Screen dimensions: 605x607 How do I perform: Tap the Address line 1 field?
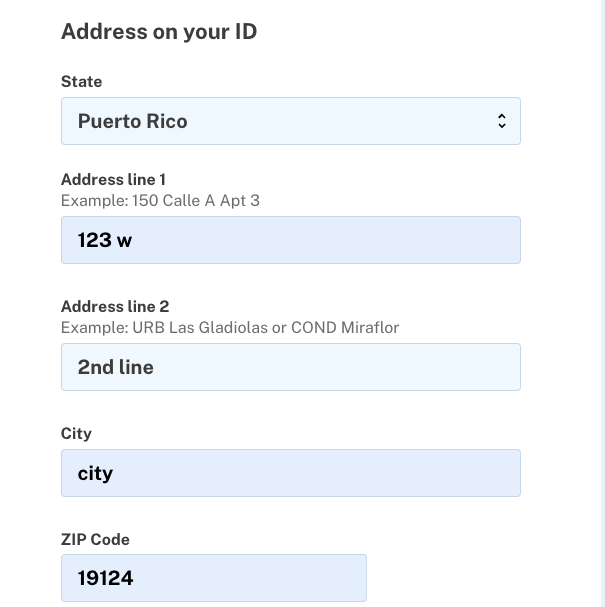290,240
